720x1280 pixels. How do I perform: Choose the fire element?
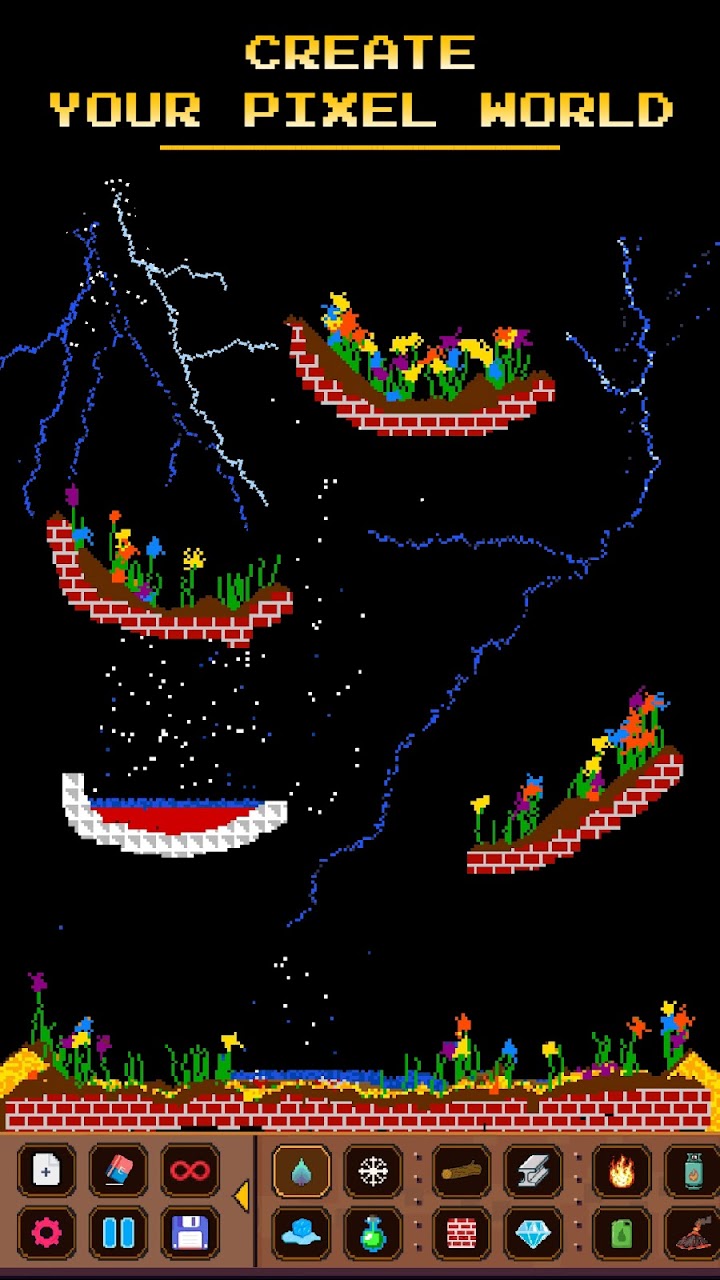pyautogui.click(x=621, y=1170)
